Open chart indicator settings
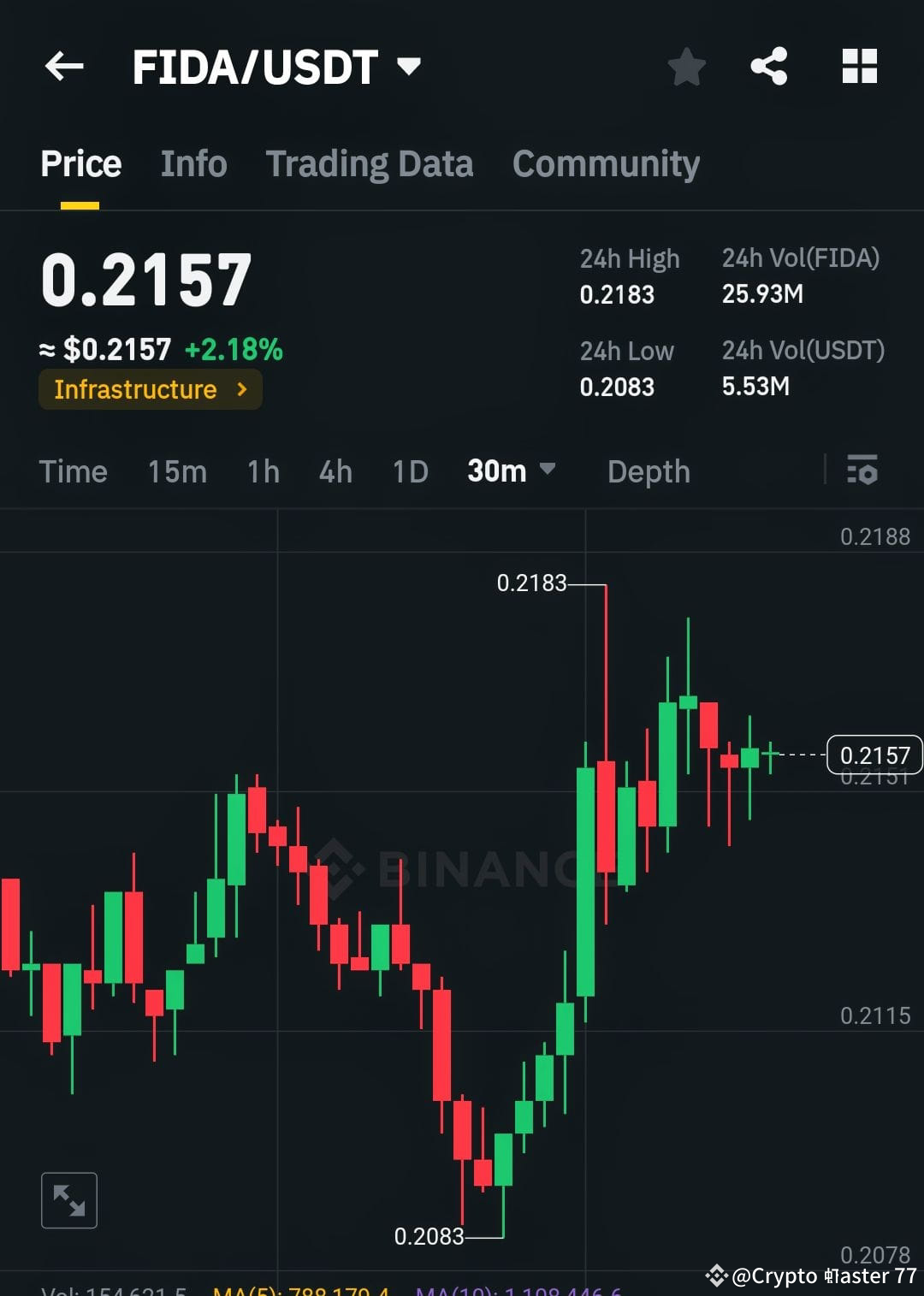924x1296 pixels. [x=862, y=471]
